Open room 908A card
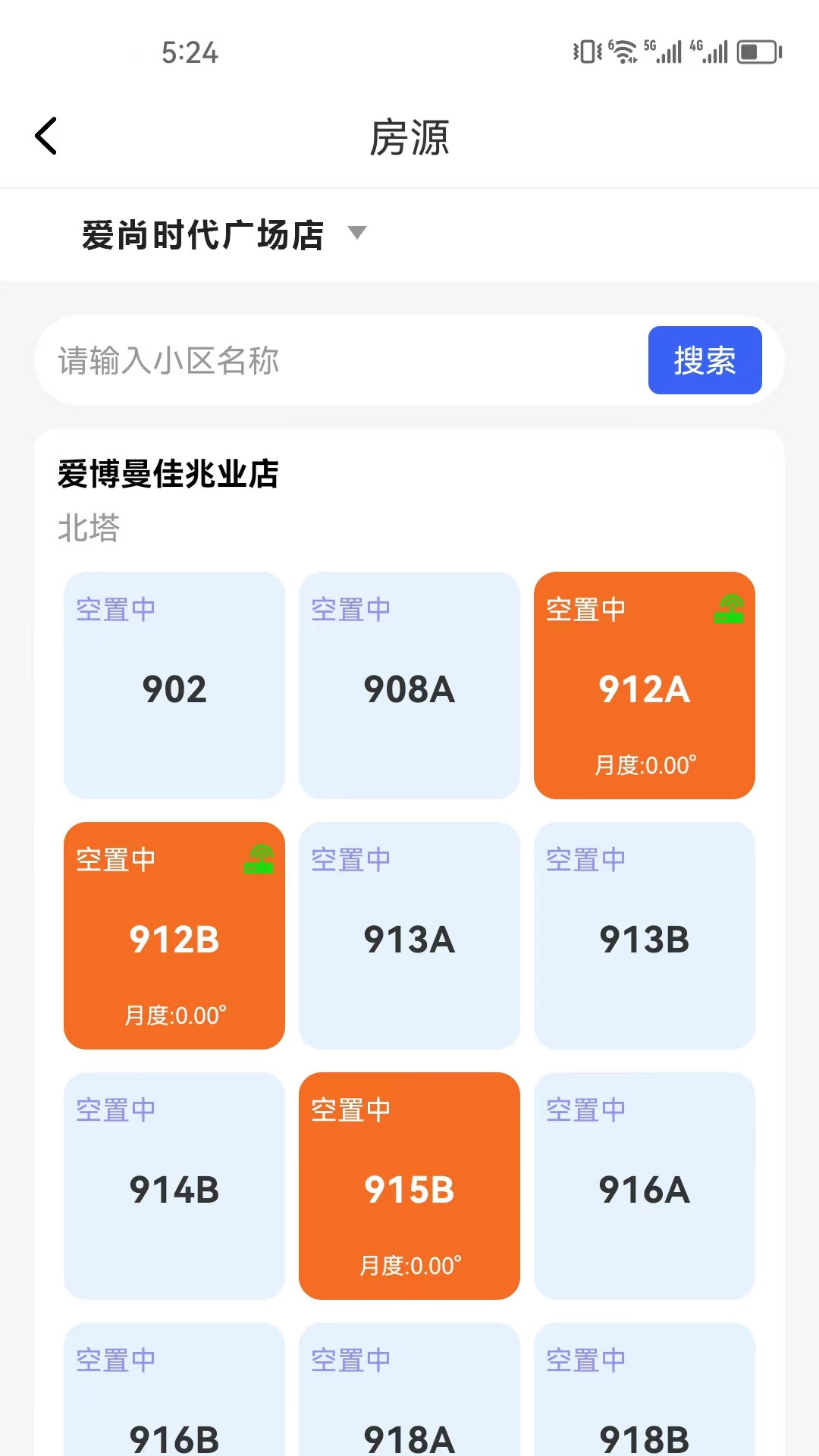 tap(409, 686)
